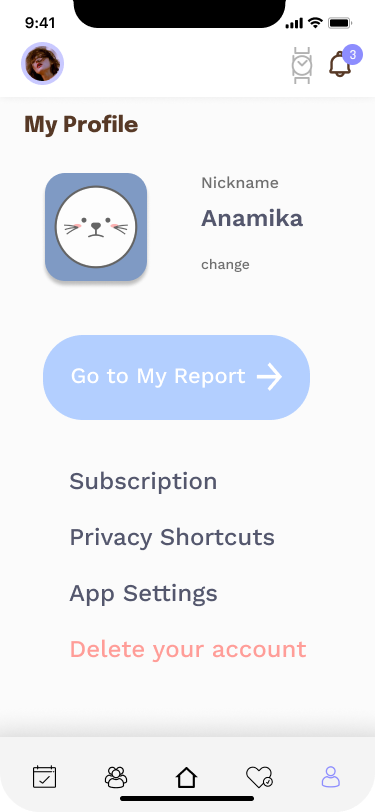The image size is (375, 812).
Task: Tap the smartwatch icon in header
Action: click(x=302, y=65)
